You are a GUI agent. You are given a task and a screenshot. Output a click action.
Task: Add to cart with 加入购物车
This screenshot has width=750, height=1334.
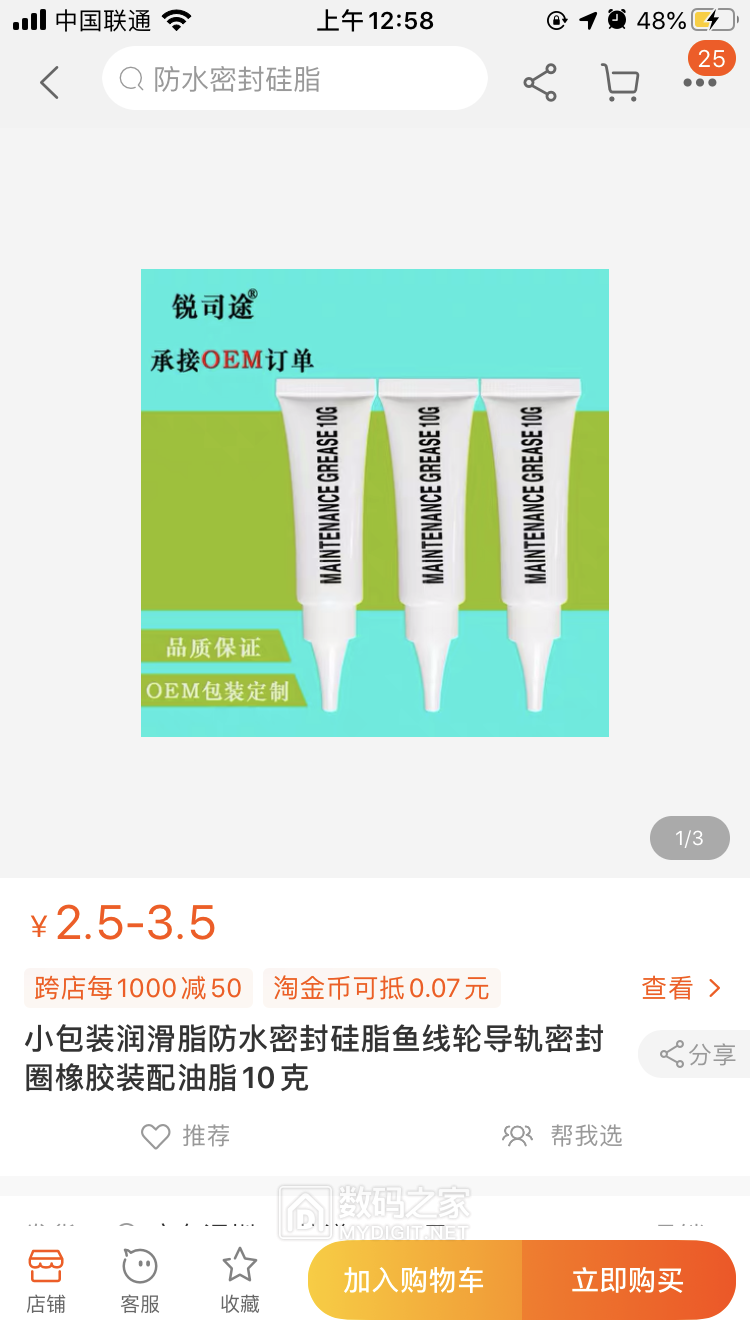(x=414, y=1280)
